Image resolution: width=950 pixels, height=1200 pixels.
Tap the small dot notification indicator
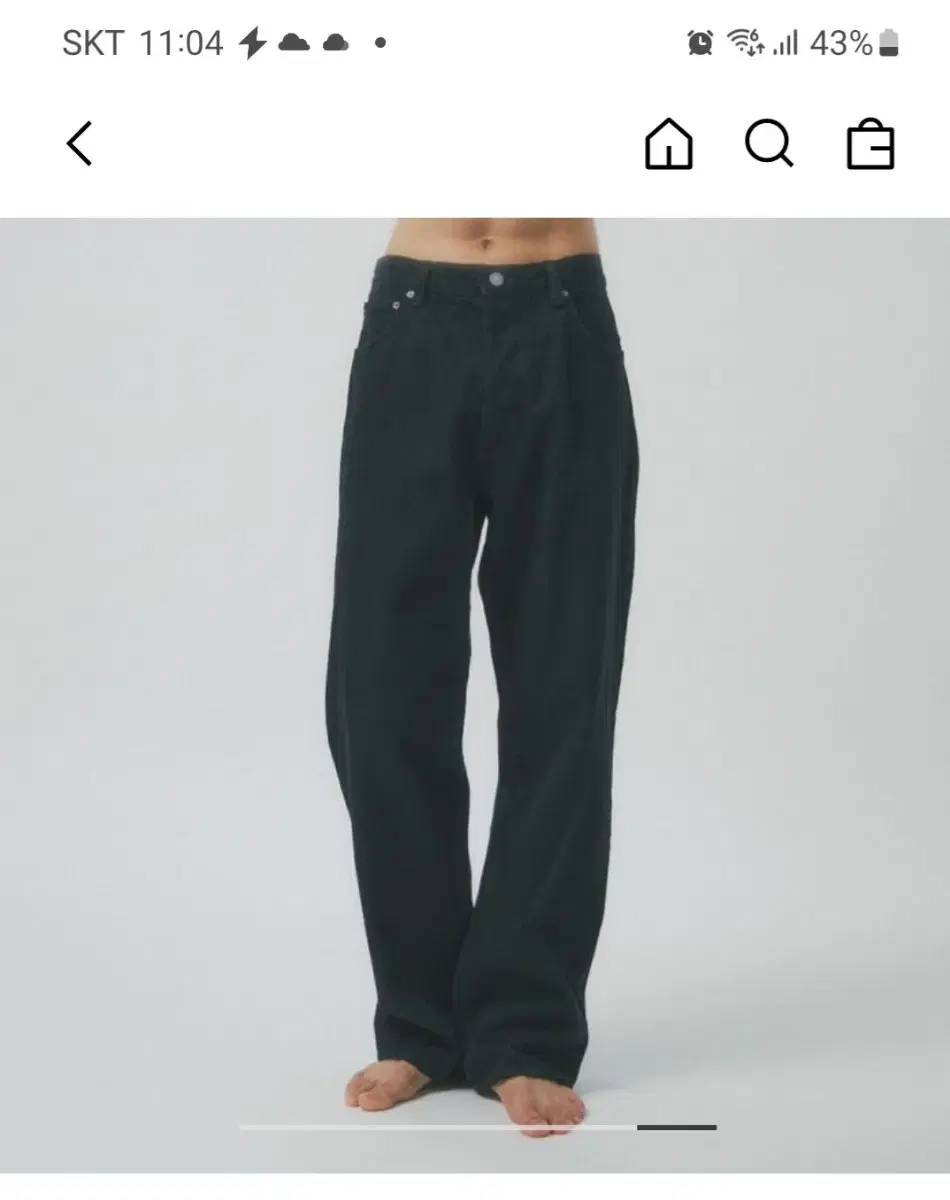coord(378,44)
